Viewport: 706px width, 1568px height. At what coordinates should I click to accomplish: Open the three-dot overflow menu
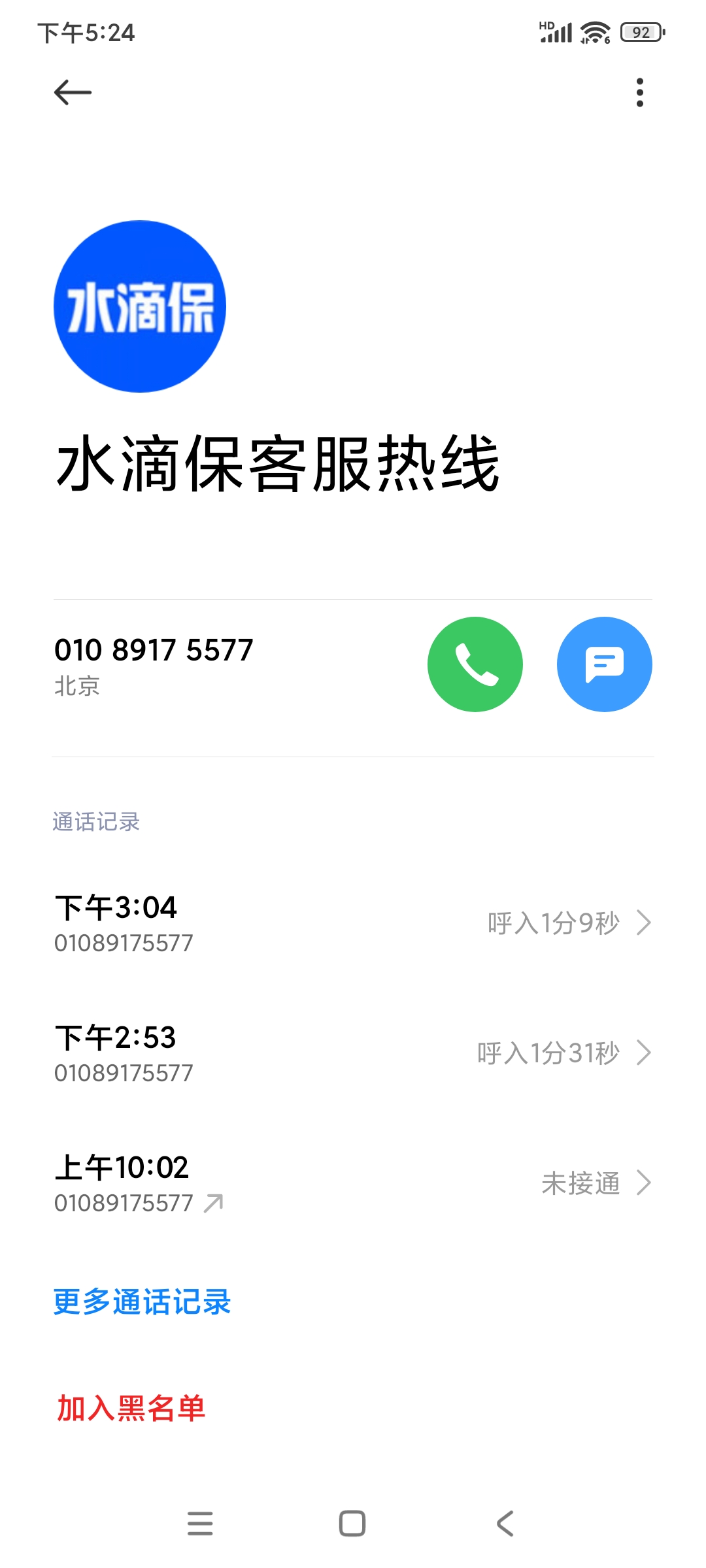tap(639, 92)
